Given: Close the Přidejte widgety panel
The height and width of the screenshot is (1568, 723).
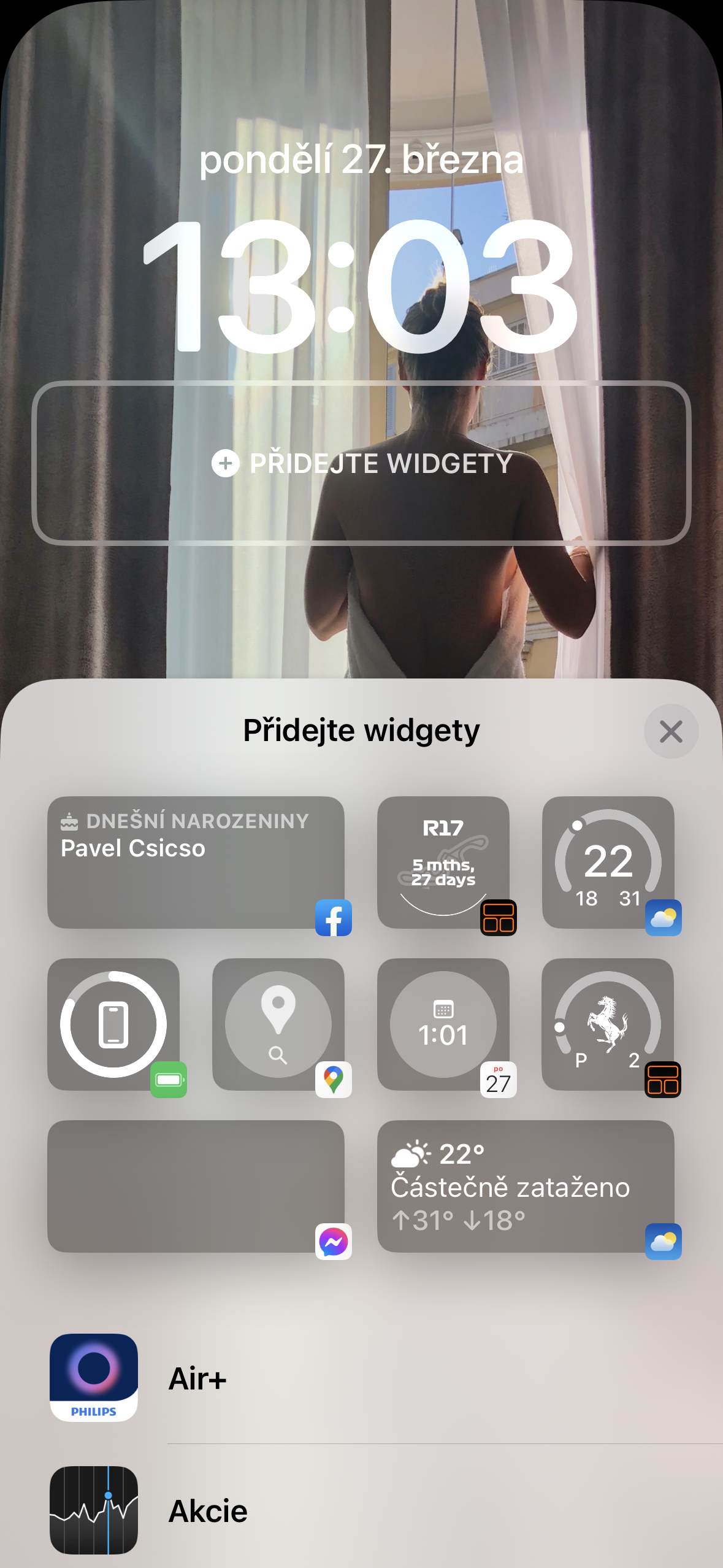Looking at the screenshot, I should [x=671, y=731].
